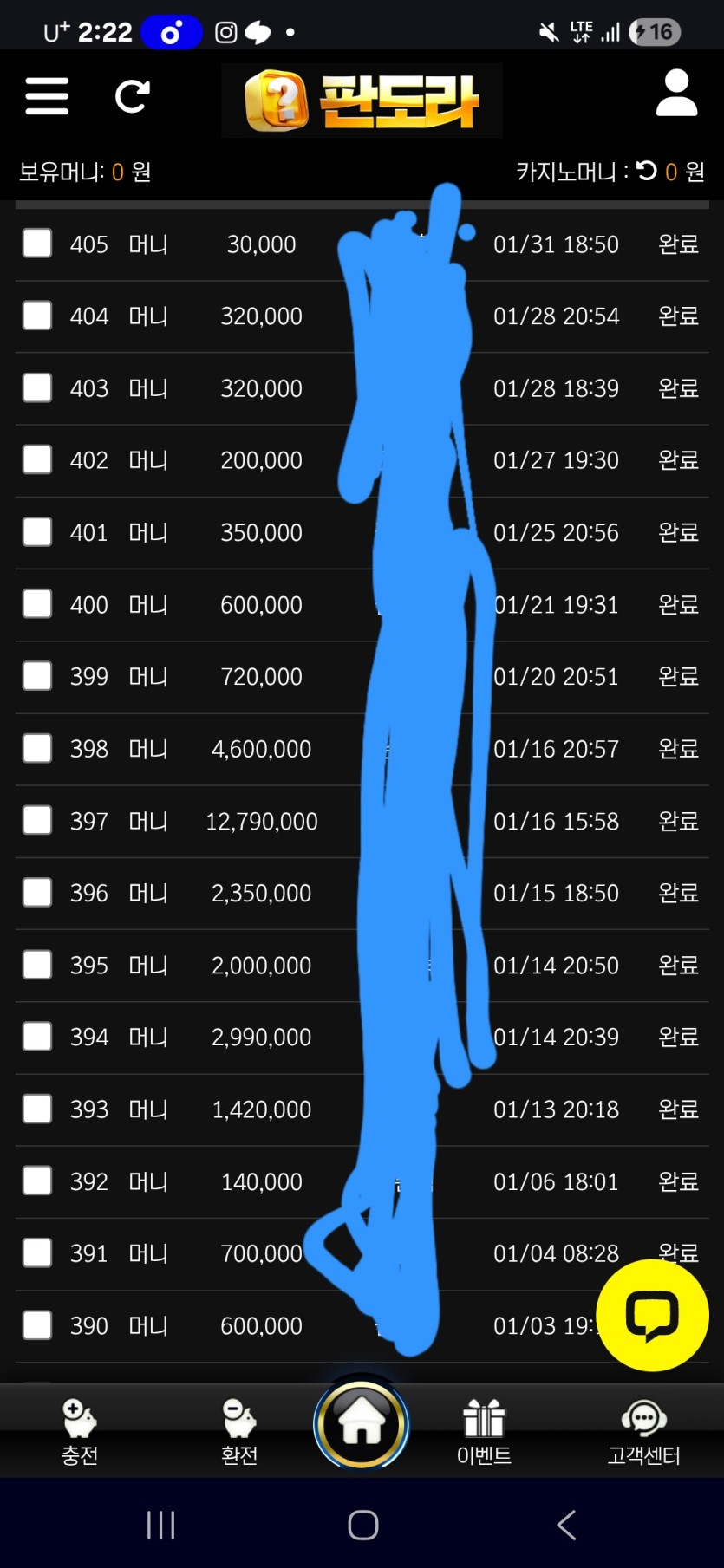Image resolution: width=724 pixels, height=1568 pixels.
Task: Open the hamburger menu
Action: 47,96
